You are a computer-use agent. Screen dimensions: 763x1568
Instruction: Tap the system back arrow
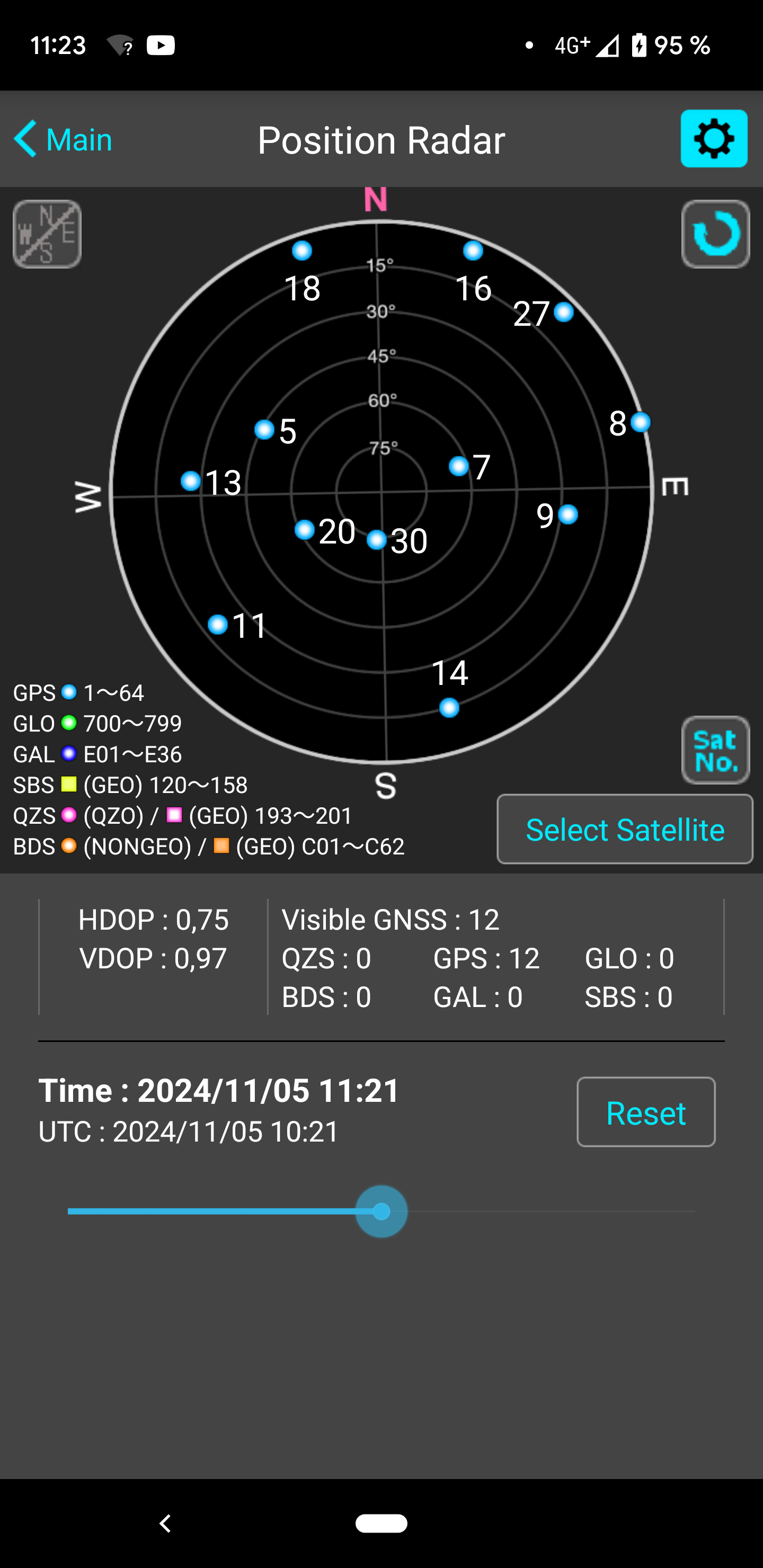coord(164,1524)
